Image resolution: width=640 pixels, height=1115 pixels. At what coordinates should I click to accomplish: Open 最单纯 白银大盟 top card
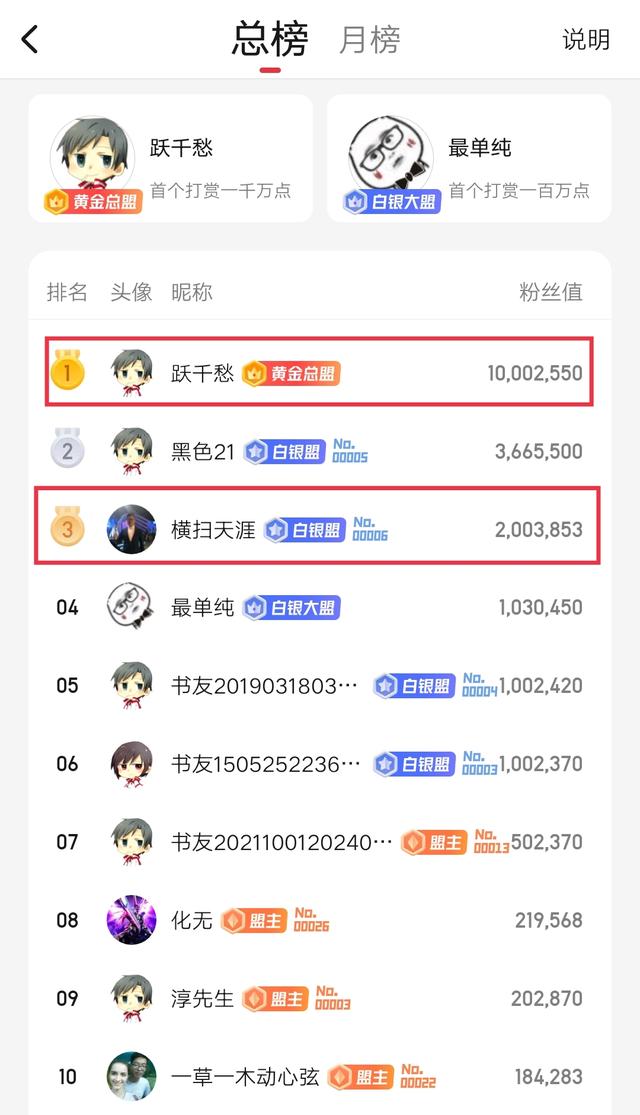tap(469, 159)
